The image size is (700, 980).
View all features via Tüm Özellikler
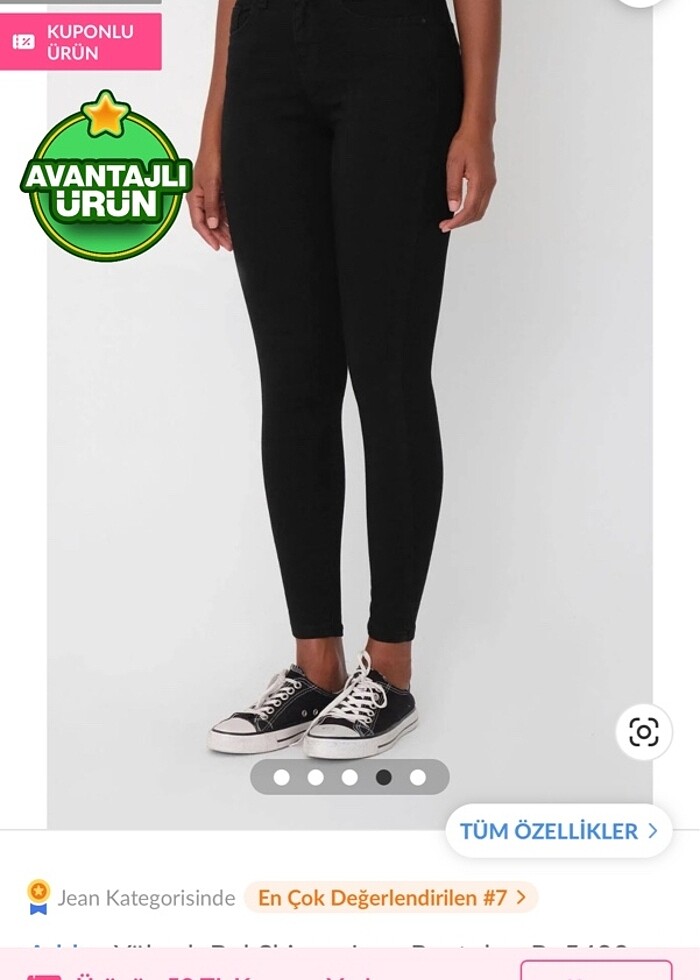pyautogui.click(x=558, y=831)
